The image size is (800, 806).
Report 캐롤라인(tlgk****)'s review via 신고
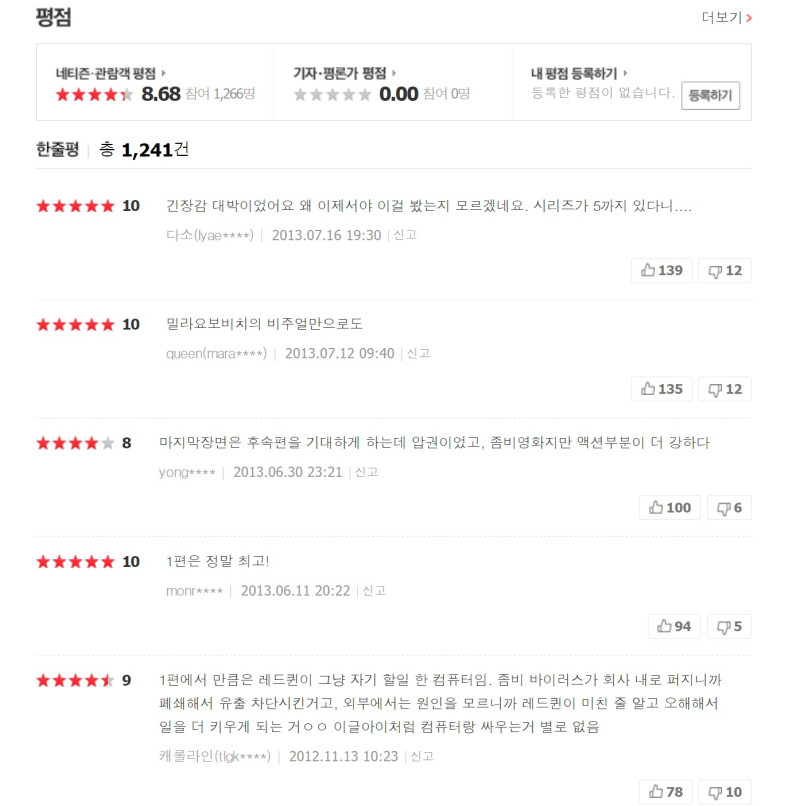pyautogui.click(x=422, y=756)
